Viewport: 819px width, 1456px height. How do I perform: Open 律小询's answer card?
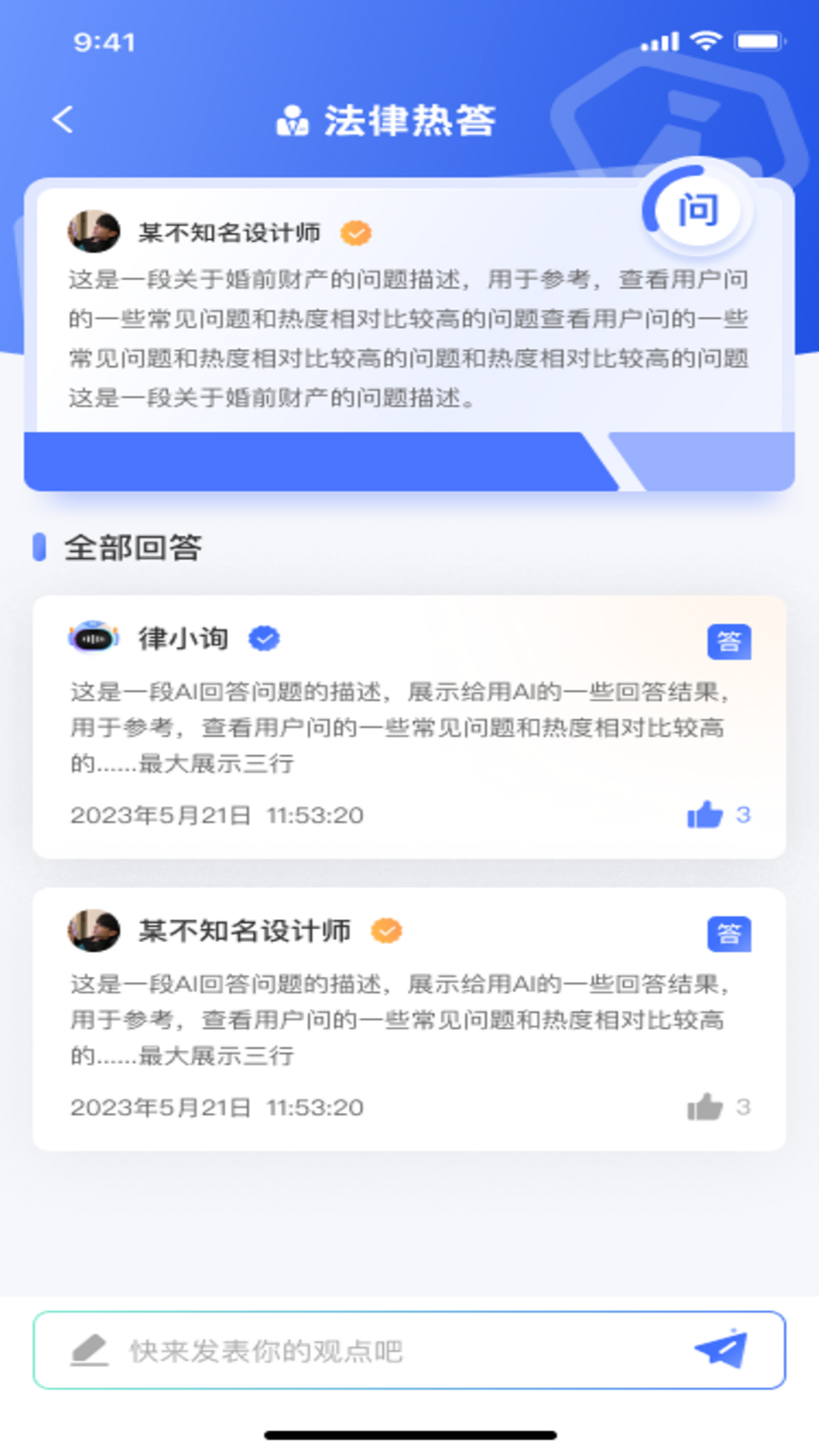click(x=409, y=727)
